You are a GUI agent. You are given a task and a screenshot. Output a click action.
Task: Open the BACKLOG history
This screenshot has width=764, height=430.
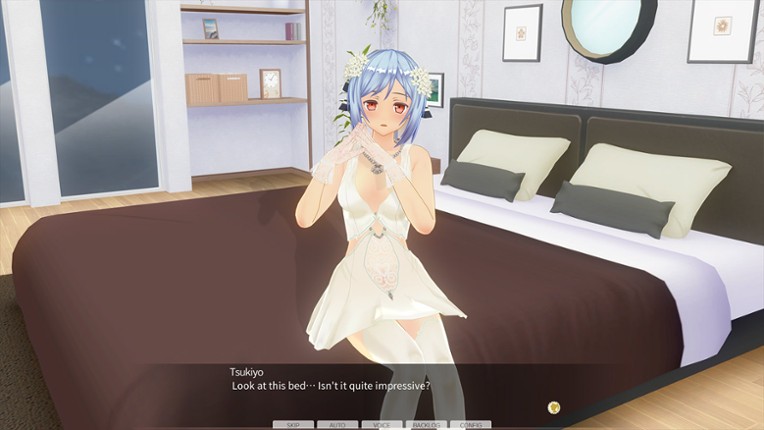coord(426,425)
